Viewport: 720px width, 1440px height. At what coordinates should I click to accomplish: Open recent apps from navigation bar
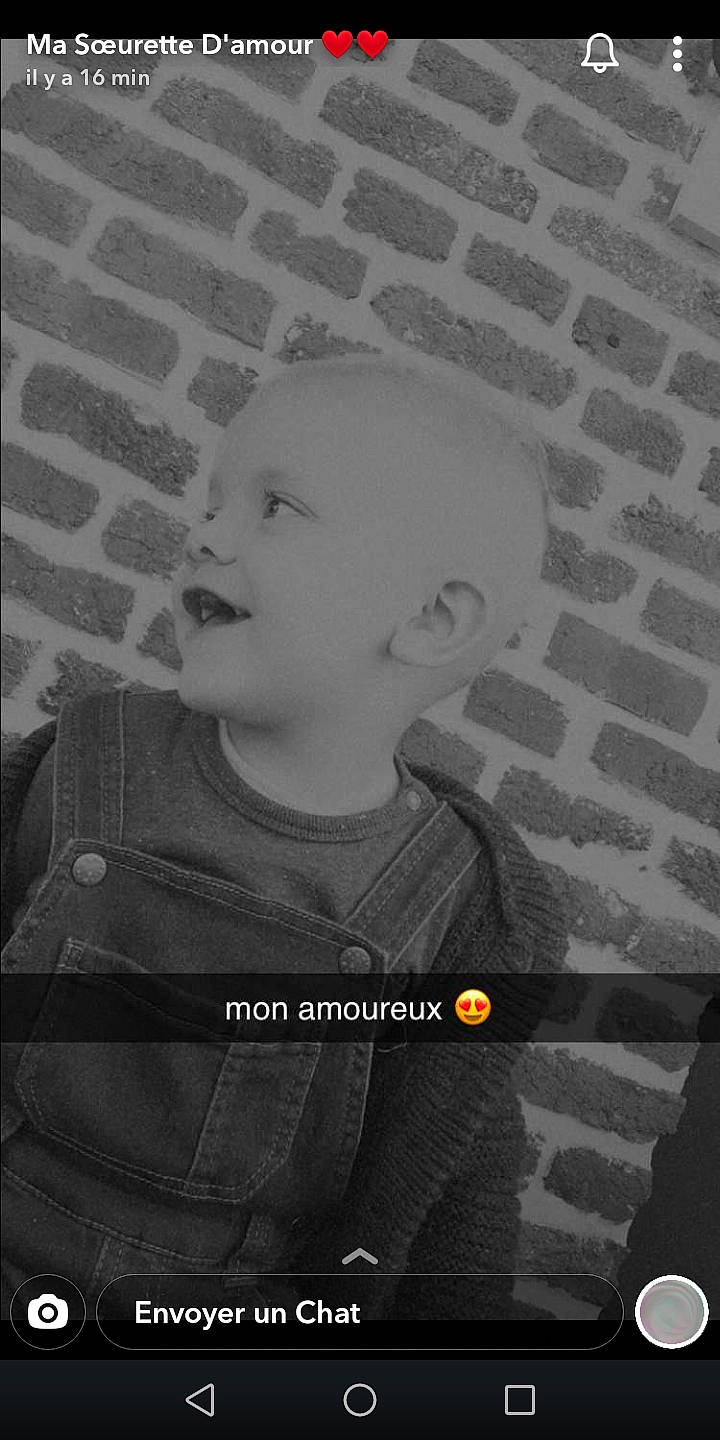pyautogui.click(x=520, y=1400)
